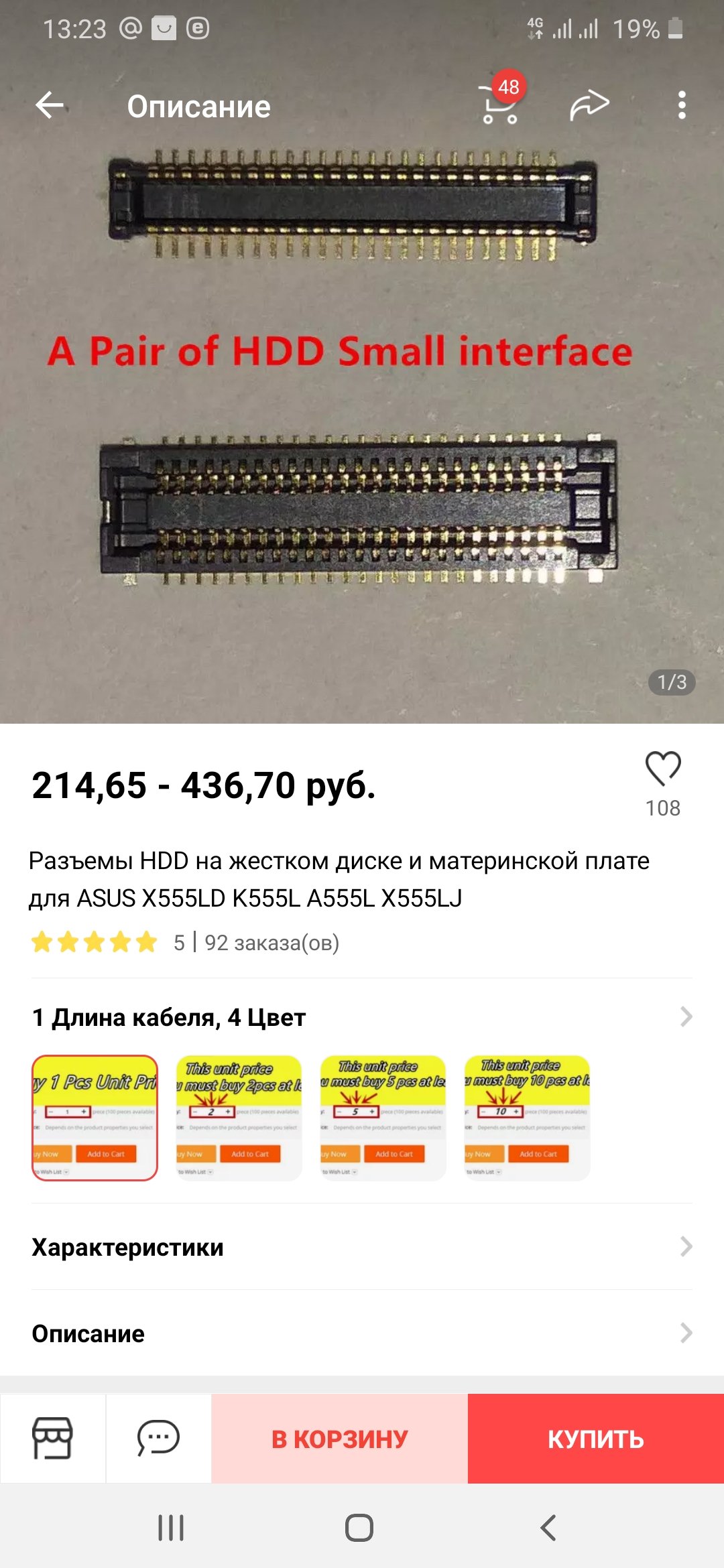This screenshot has width=724, height=1568.
Task: Select the must buy 10 pcs variant
Action: click(527, 1118)
